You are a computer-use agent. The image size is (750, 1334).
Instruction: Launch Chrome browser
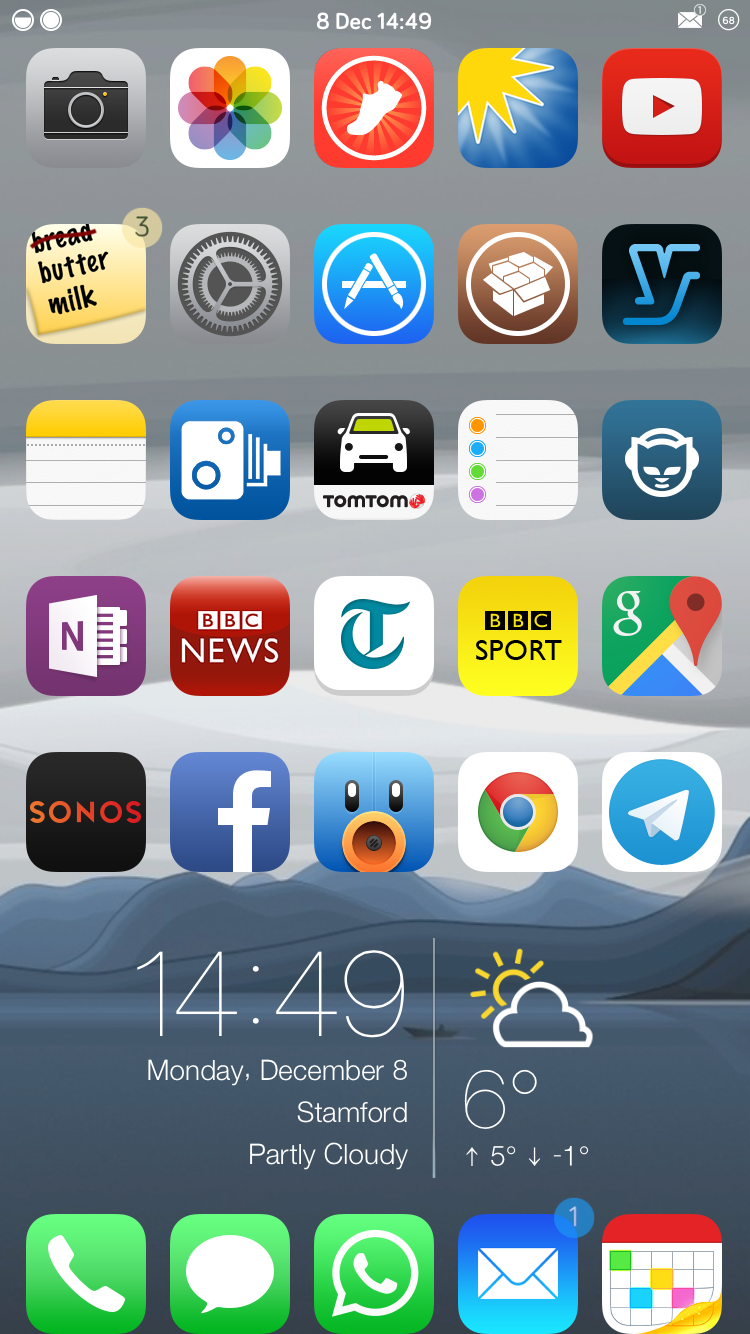518,812
